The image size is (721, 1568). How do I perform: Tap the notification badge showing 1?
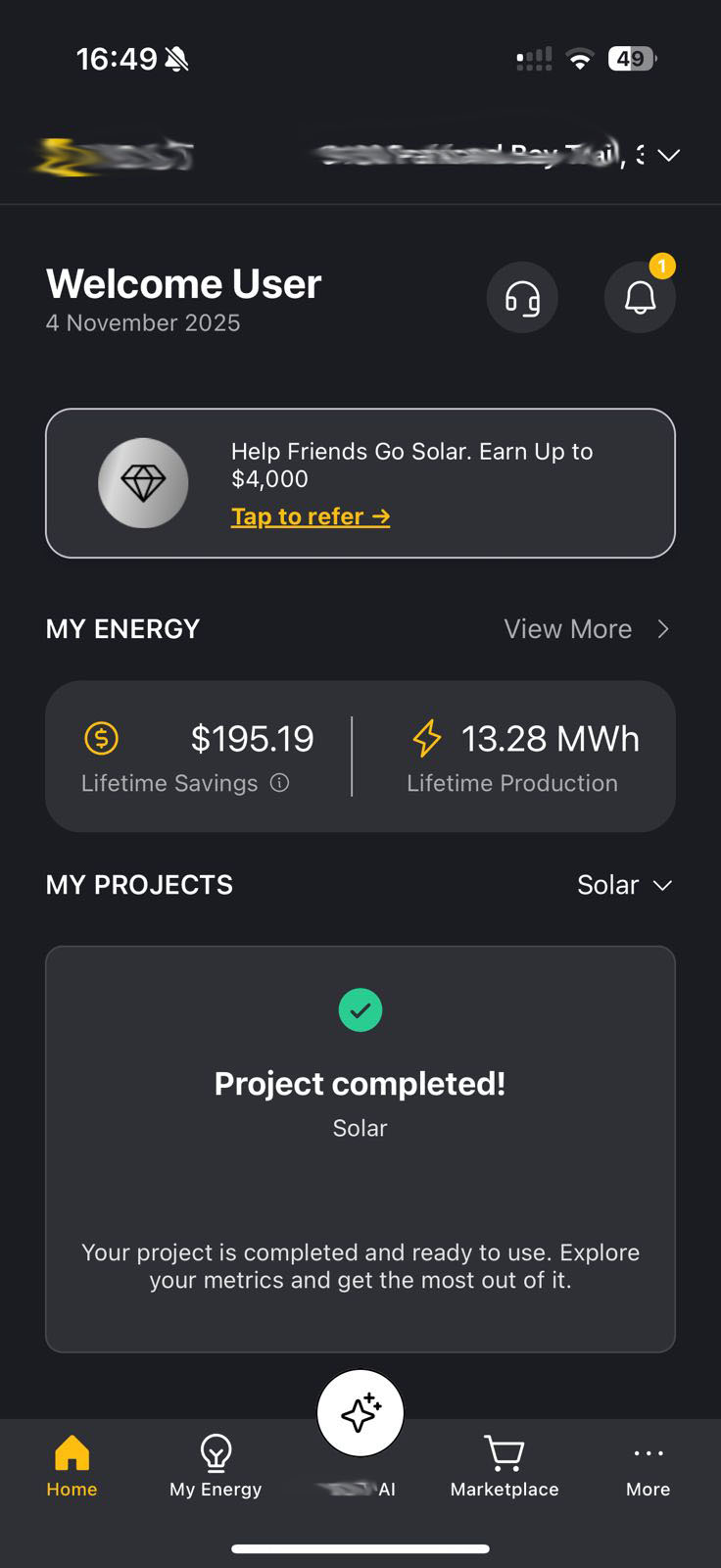click(661, 265)
